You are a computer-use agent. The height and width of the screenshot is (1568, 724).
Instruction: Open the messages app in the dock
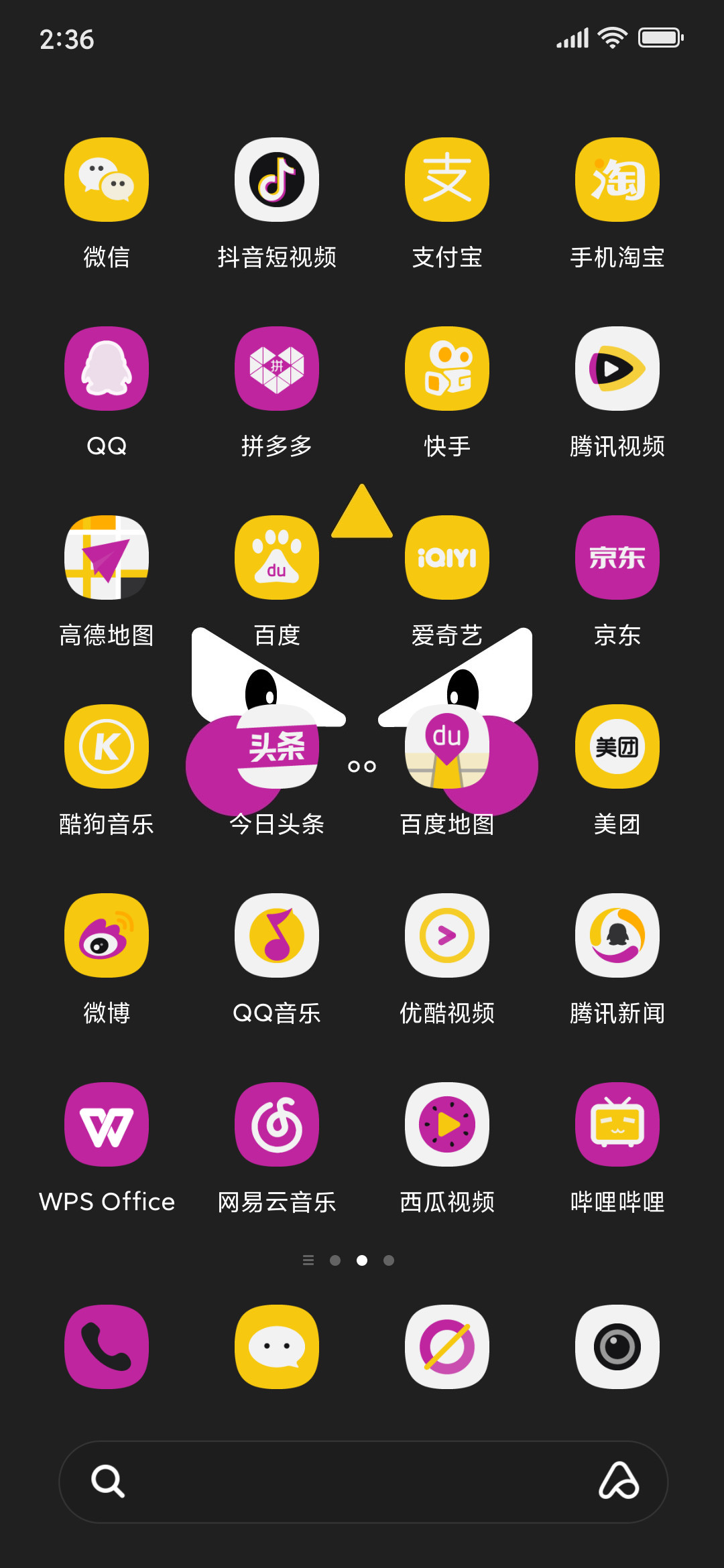tap(277, 1347)
